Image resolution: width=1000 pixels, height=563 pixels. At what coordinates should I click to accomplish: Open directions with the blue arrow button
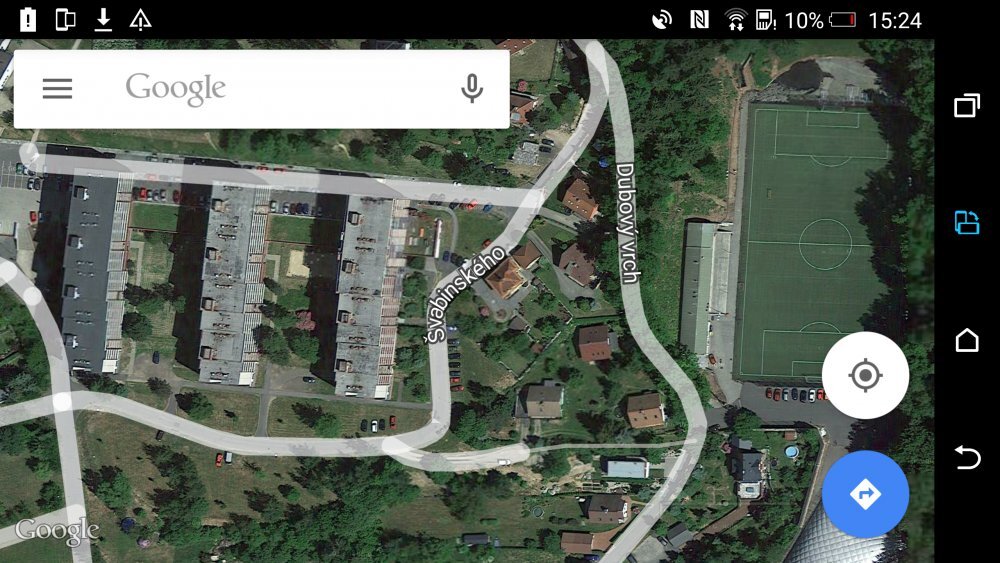865,494
